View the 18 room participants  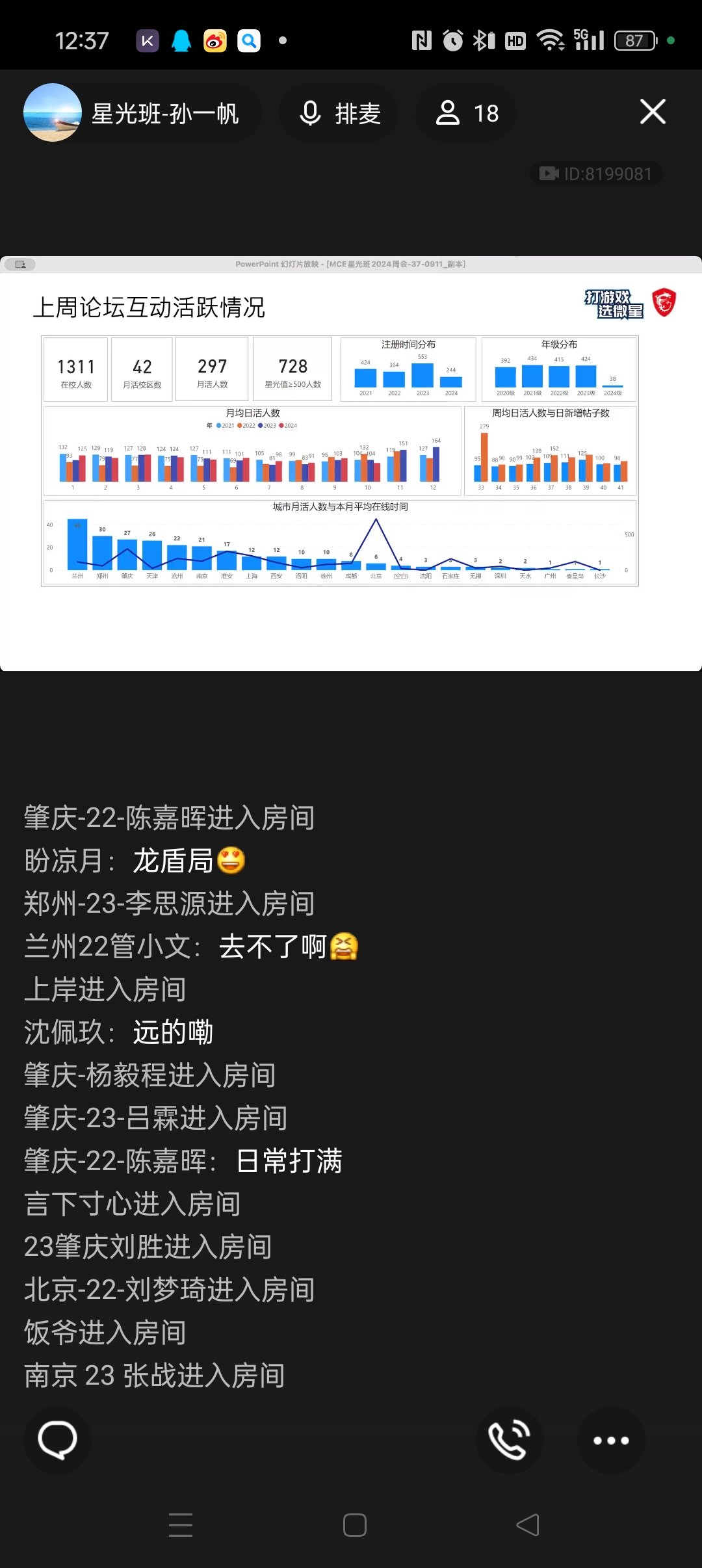coord(467,113)
